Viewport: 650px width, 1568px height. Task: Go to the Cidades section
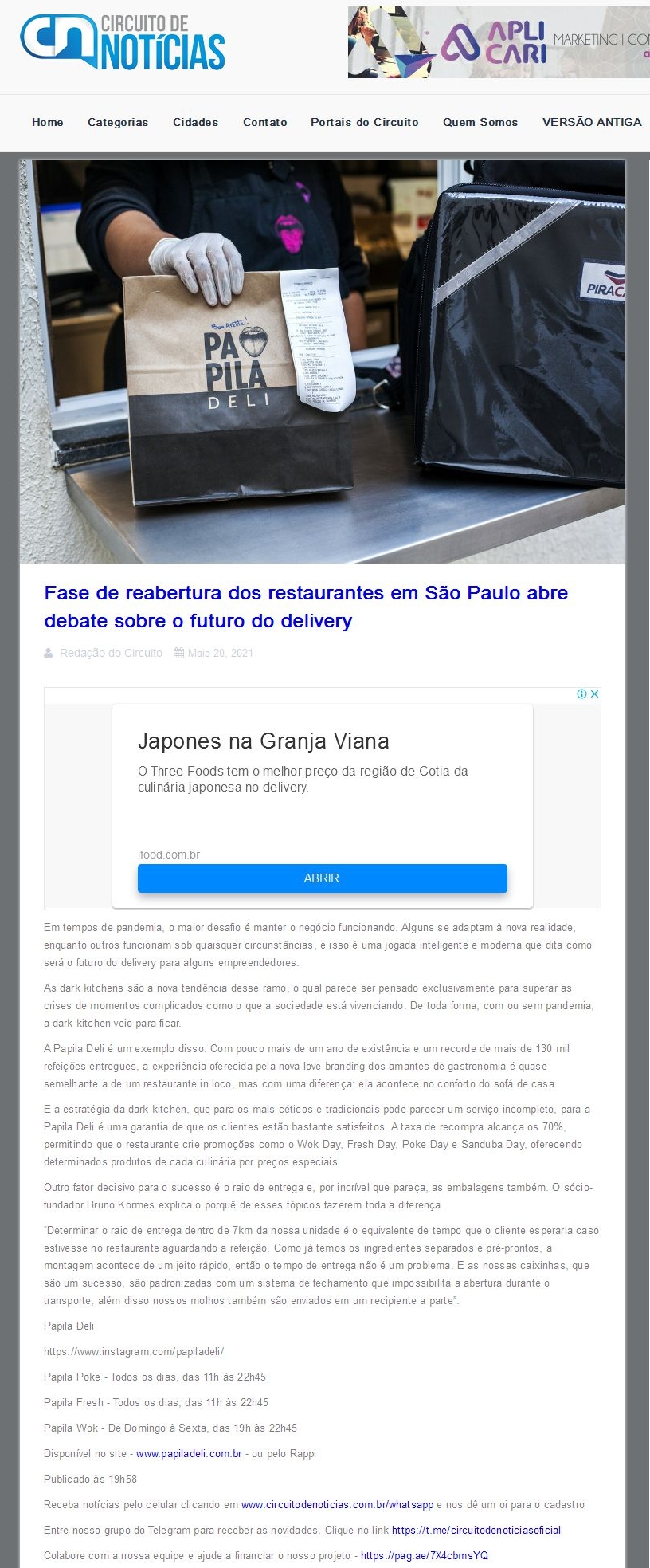tap(195, 122)
